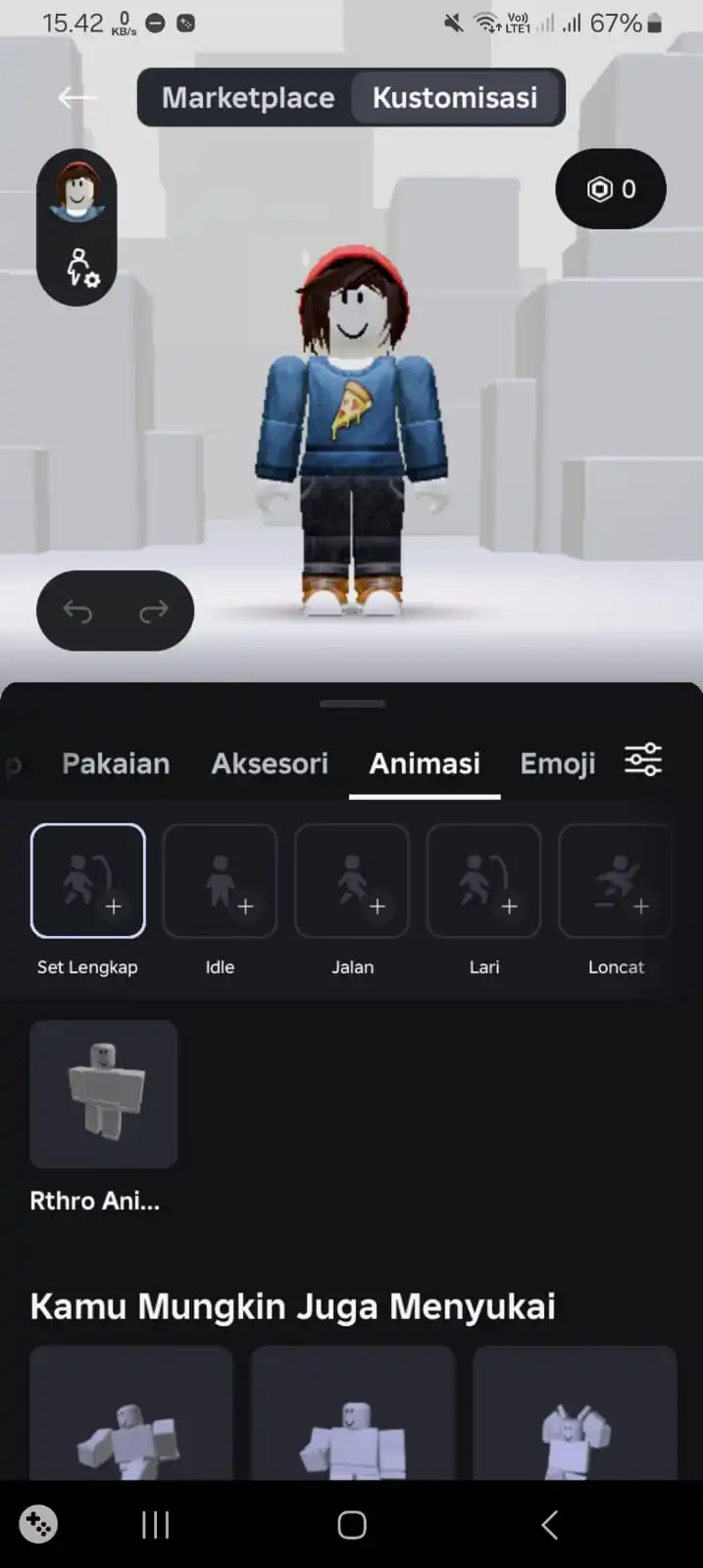Open the avatar head thumbnail
Image resolution: width=703 pixels, height=1568 pixels.
tap(76, 189)
